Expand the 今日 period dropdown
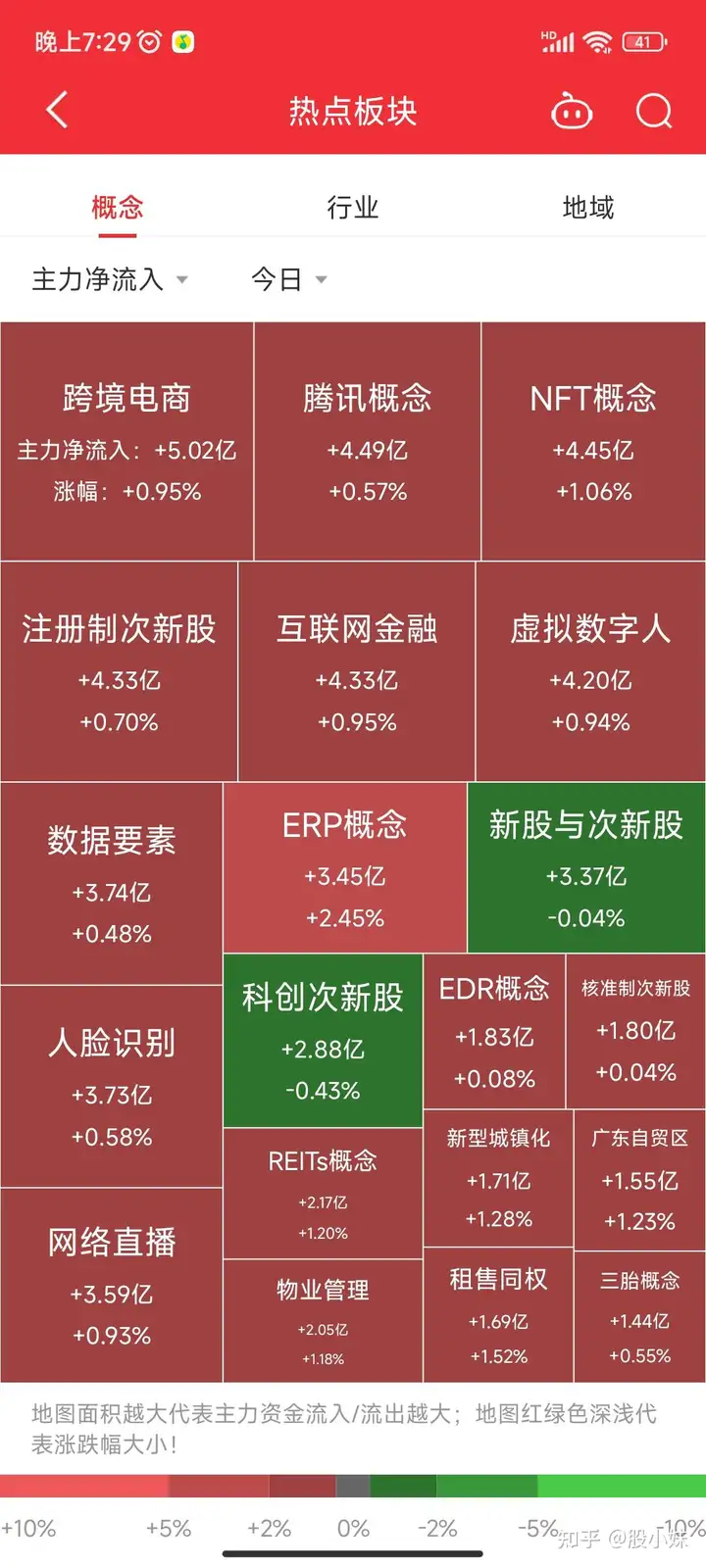This screenshot has height=1568, width=706. click(289, 279)
